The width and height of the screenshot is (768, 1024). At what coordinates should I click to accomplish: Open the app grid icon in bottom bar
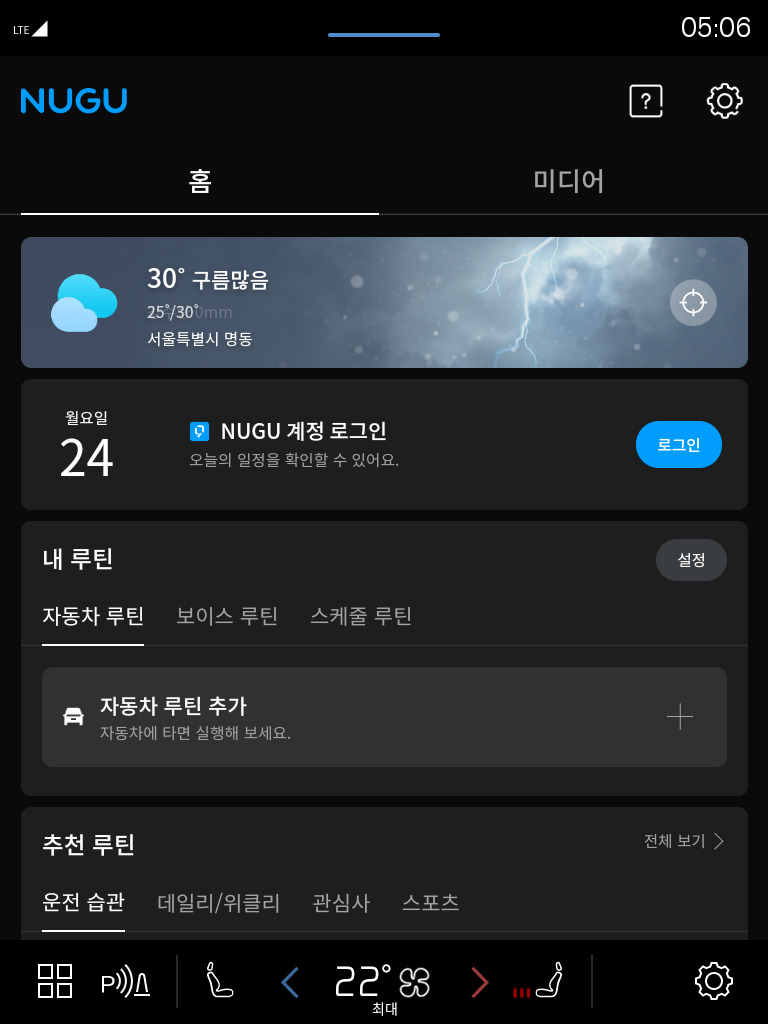pyautogui.click(x=55, y=980)
